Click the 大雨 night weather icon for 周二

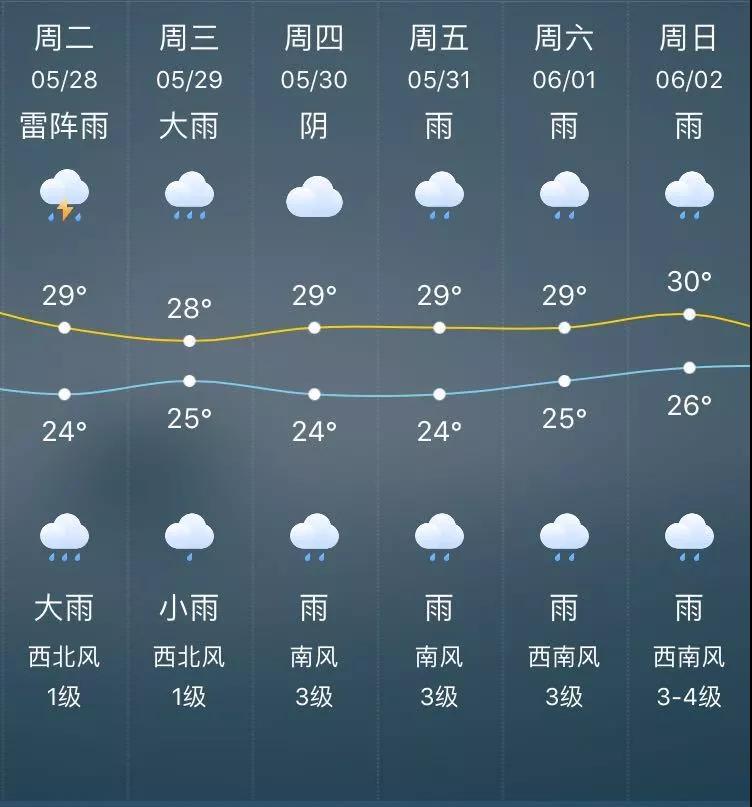pyautogui.click(x=66, y=537)
